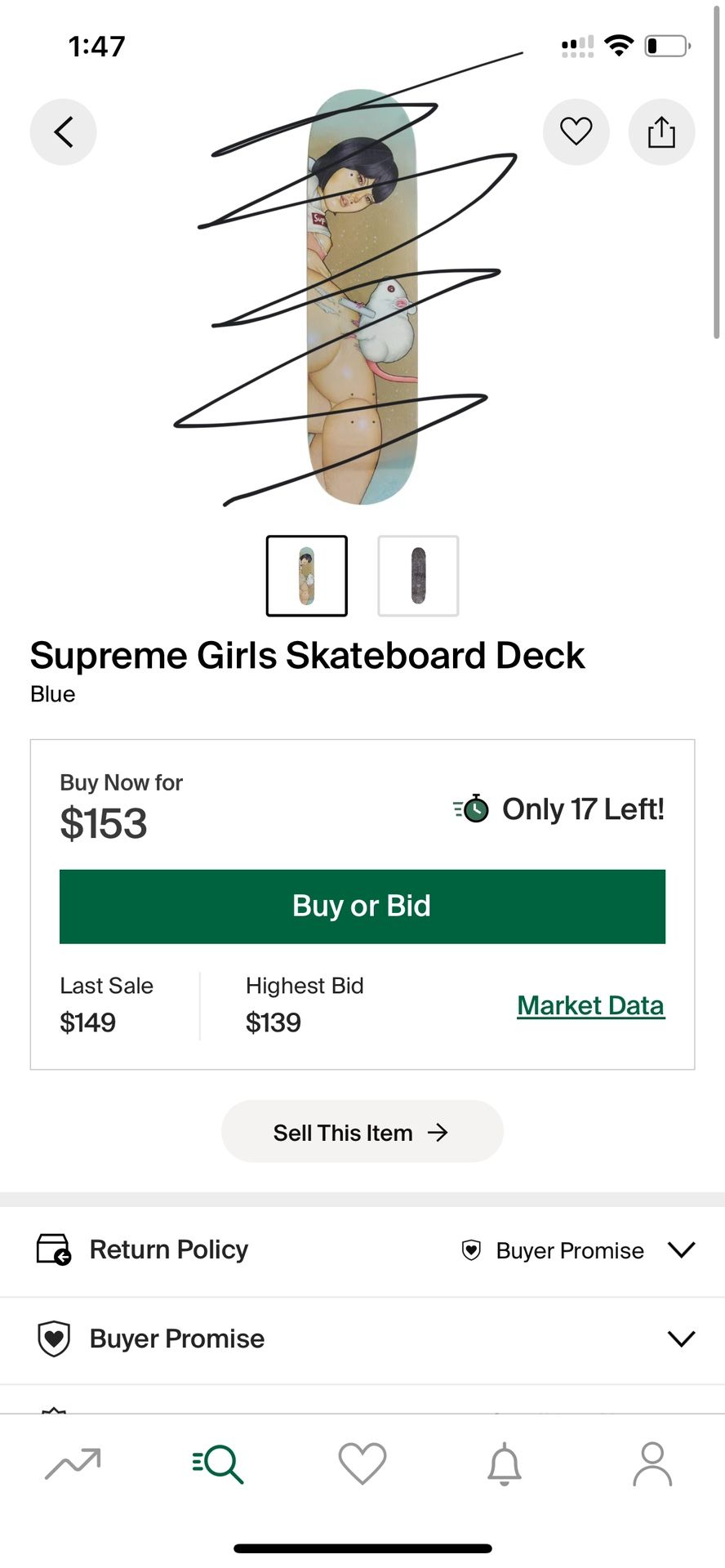Select the stopwatch icon near Only 17 Left

pyautogui.click(x=472, y=809)
